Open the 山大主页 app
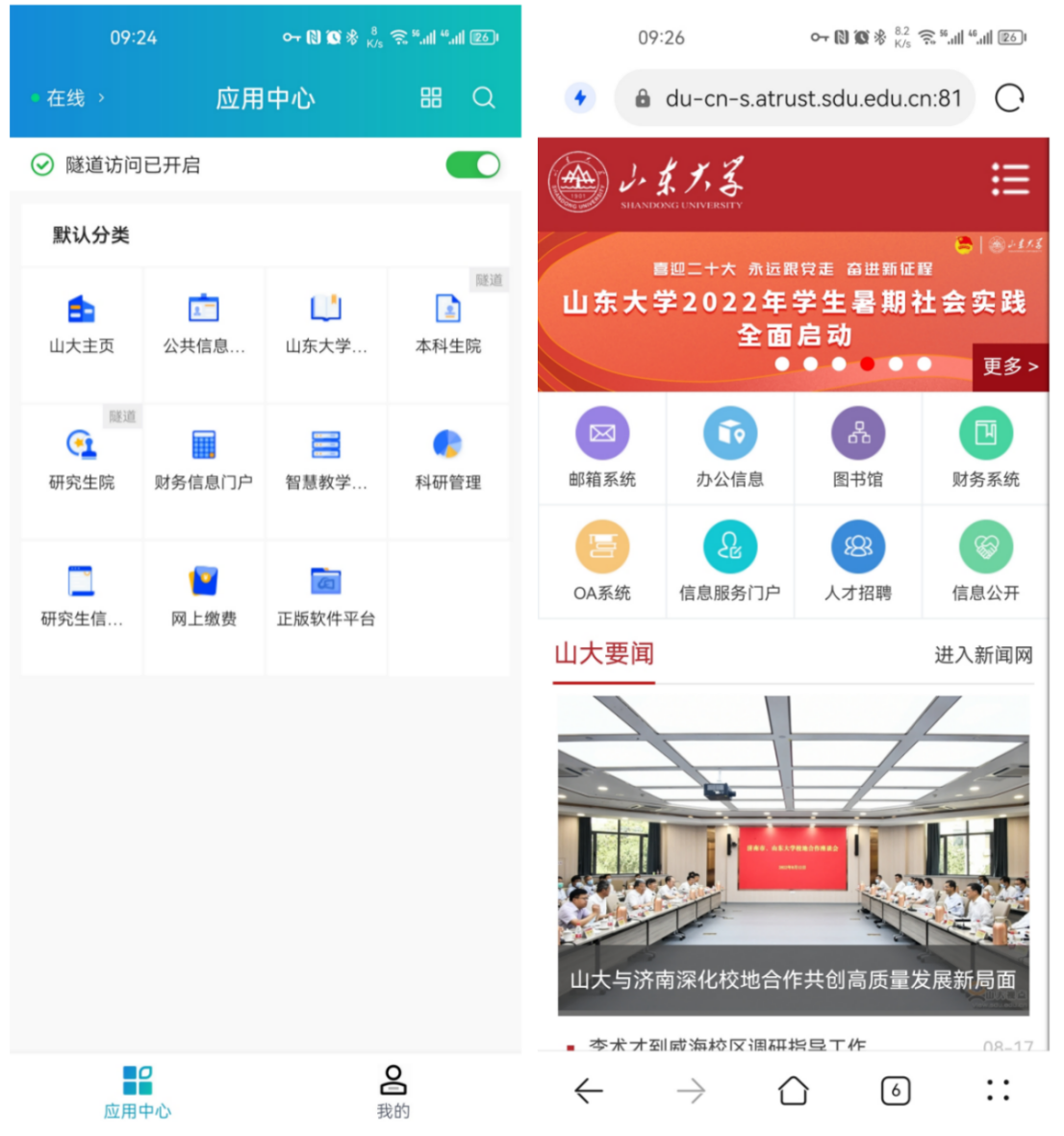1064x1136 pixels. pos(82,324)
